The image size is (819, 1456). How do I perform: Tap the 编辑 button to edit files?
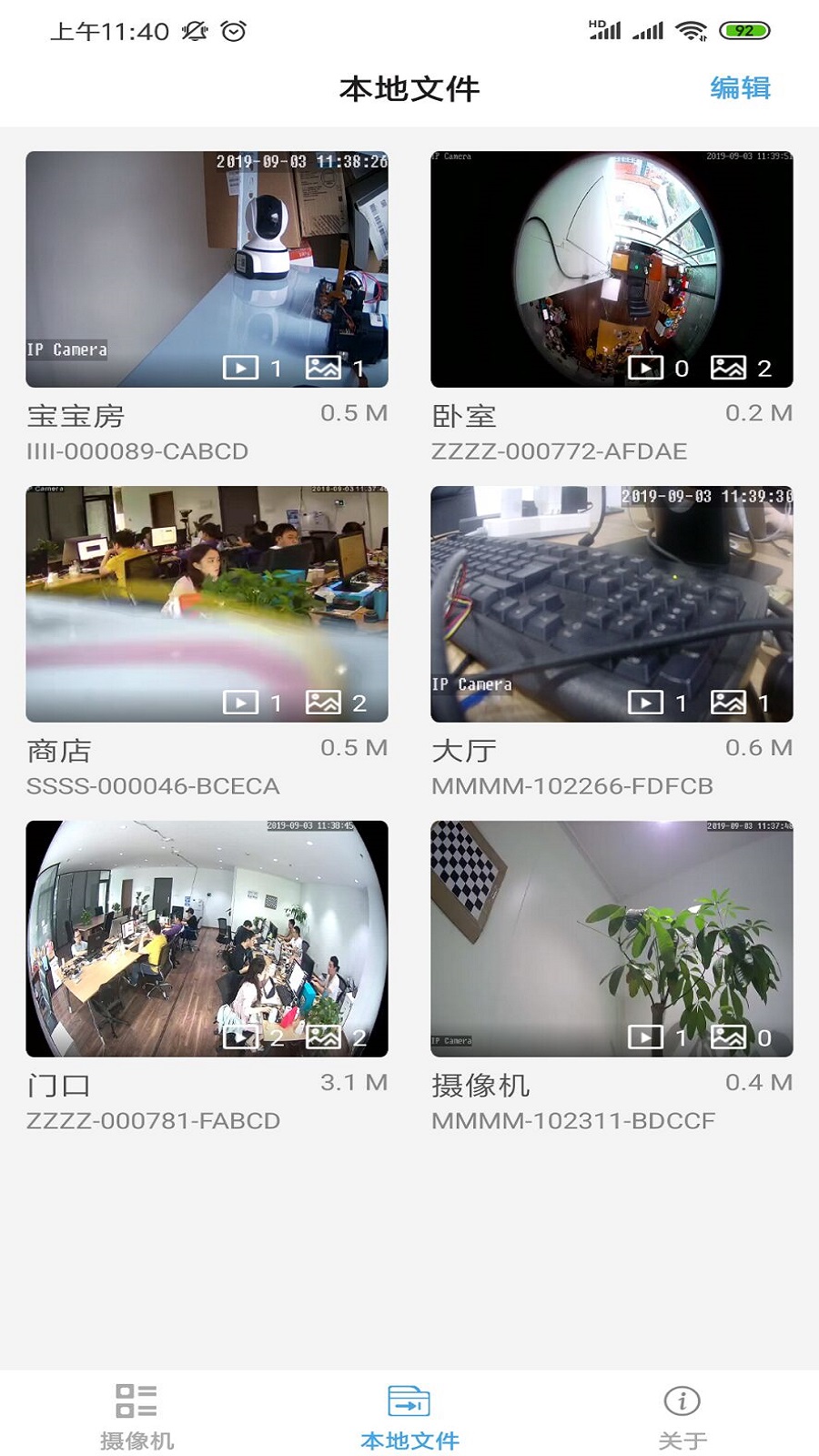[x=741, y=88]
